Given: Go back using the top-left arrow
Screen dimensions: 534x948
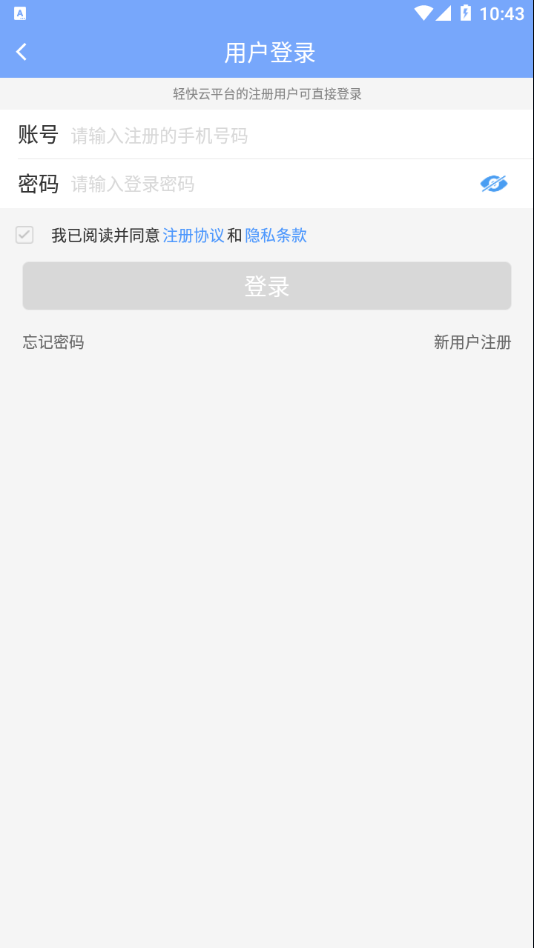Looking at the screenshot, I should click(22, 52).
